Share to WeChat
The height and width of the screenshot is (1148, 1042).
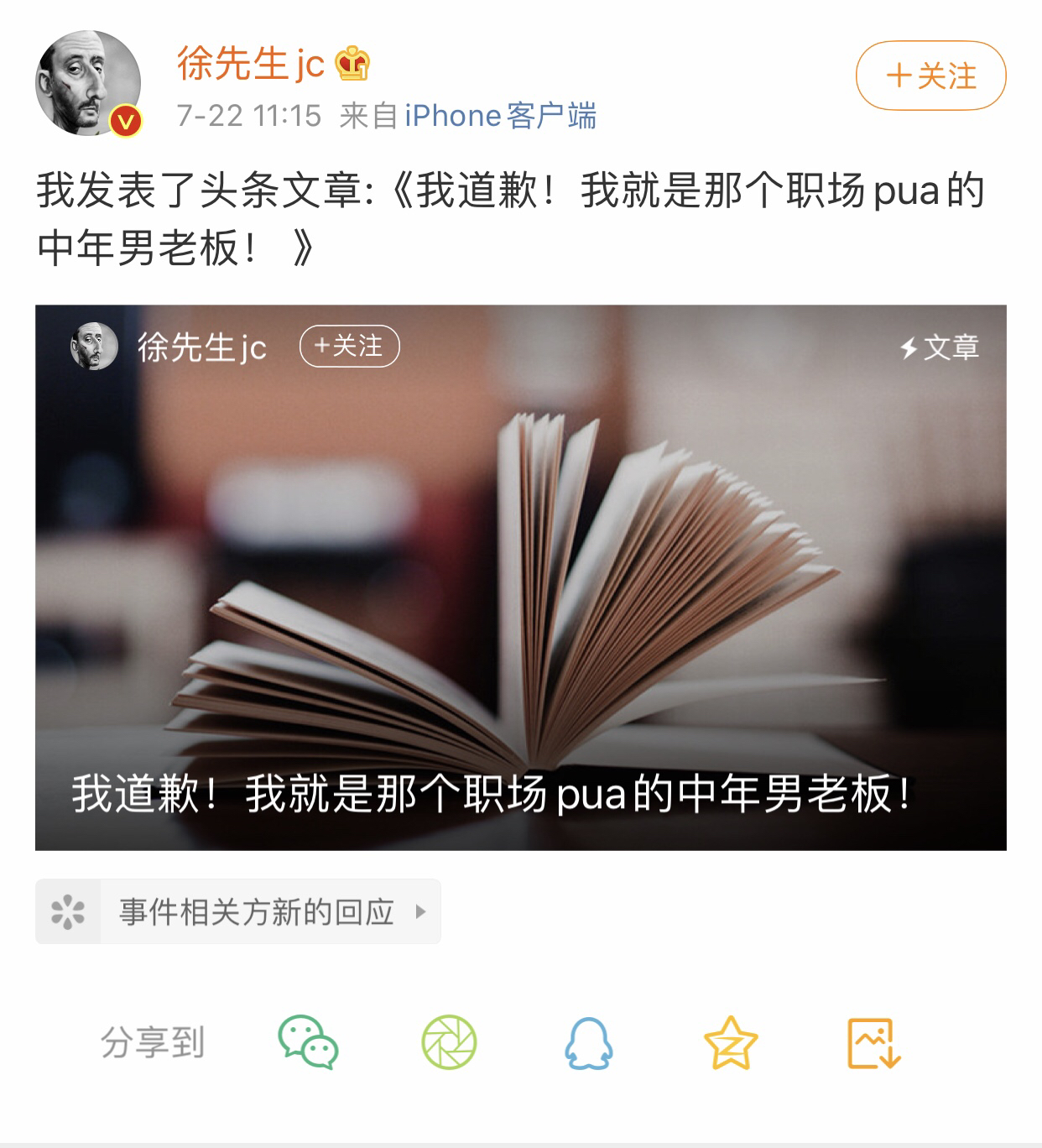(x=308, y=1042)
